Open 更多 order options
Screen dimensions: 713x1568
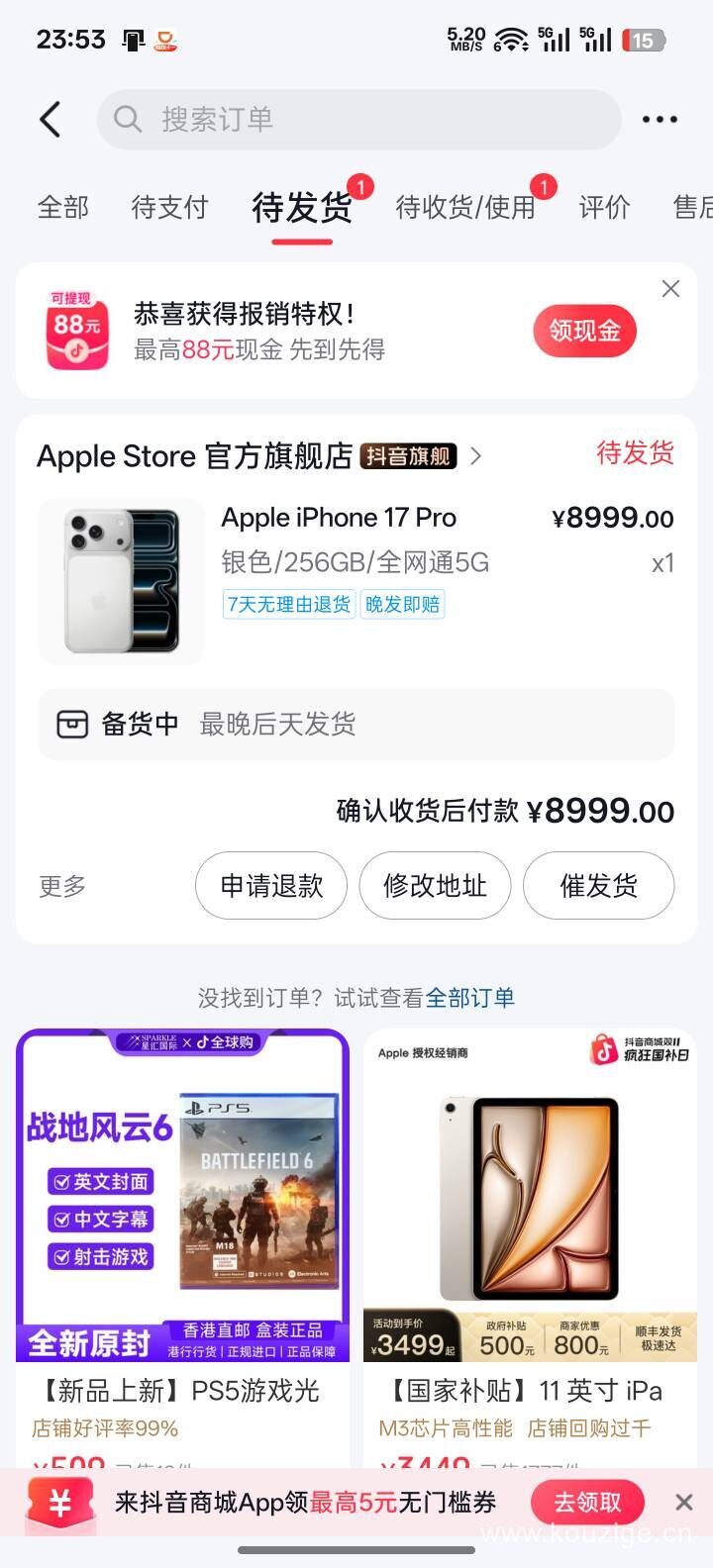(62, 886)
